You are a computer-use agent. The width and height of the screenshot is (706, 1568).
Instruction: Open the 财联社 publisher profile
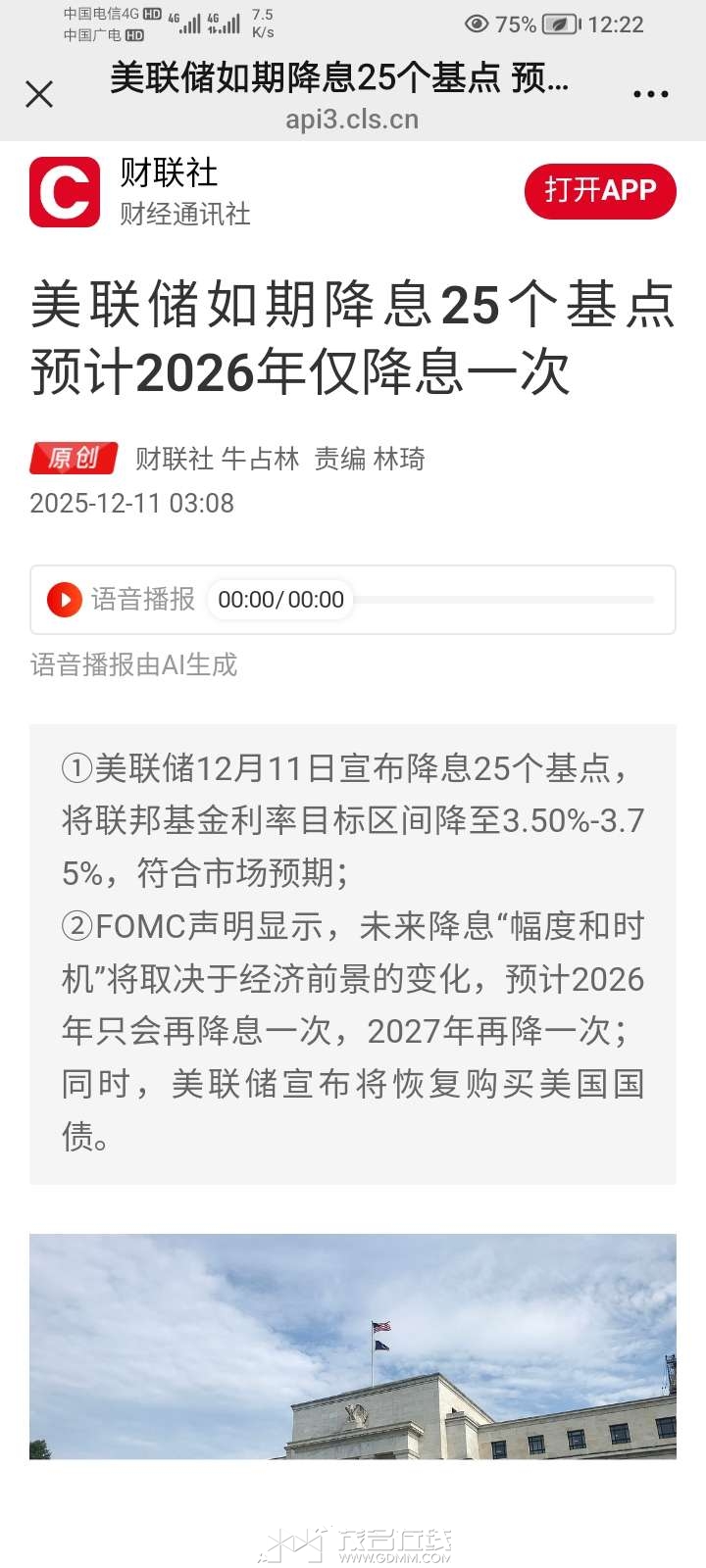pos(65,192)
